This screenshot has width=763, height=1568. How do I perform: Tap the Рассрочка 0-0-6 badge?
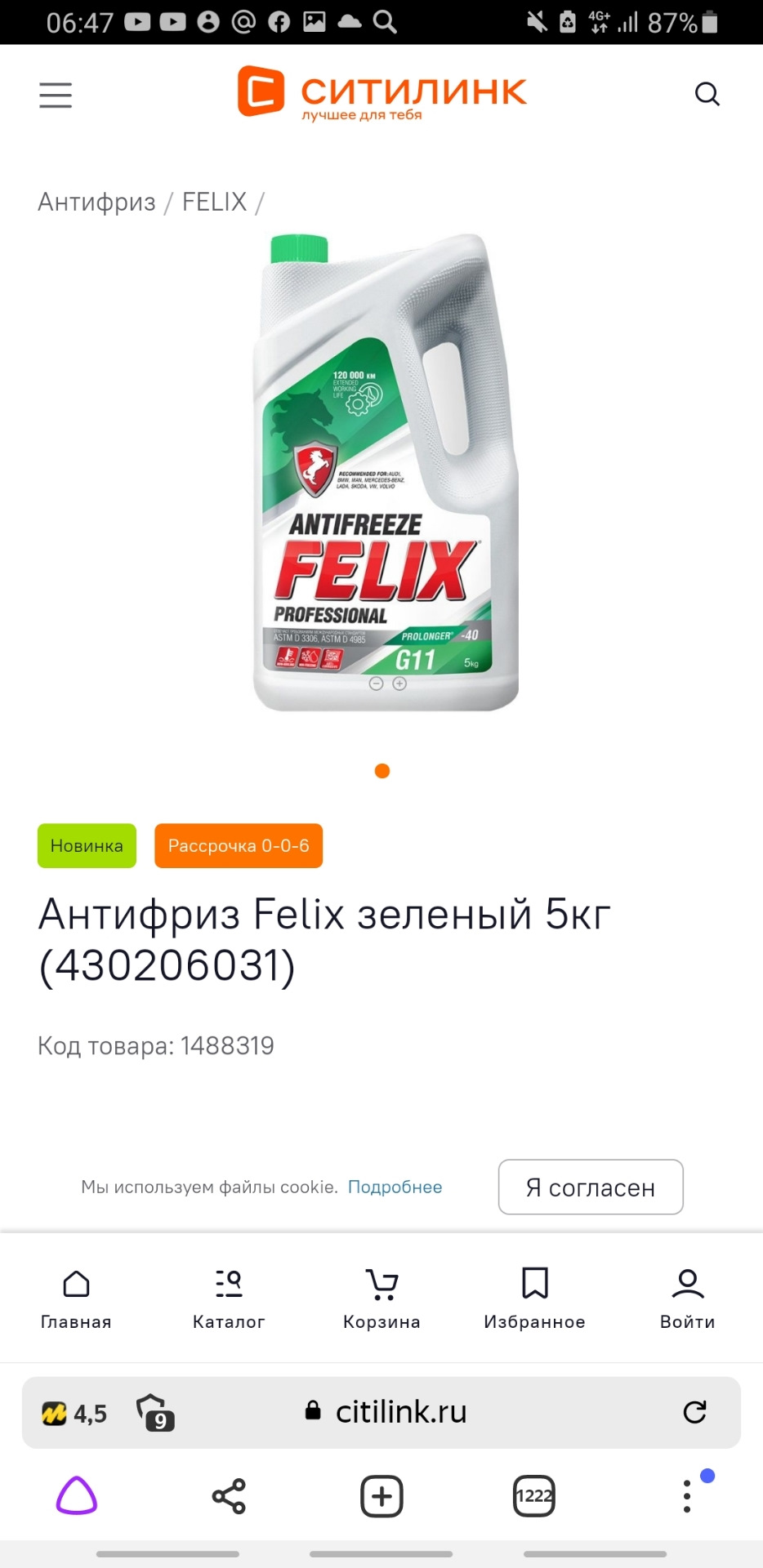pos(239,845)
